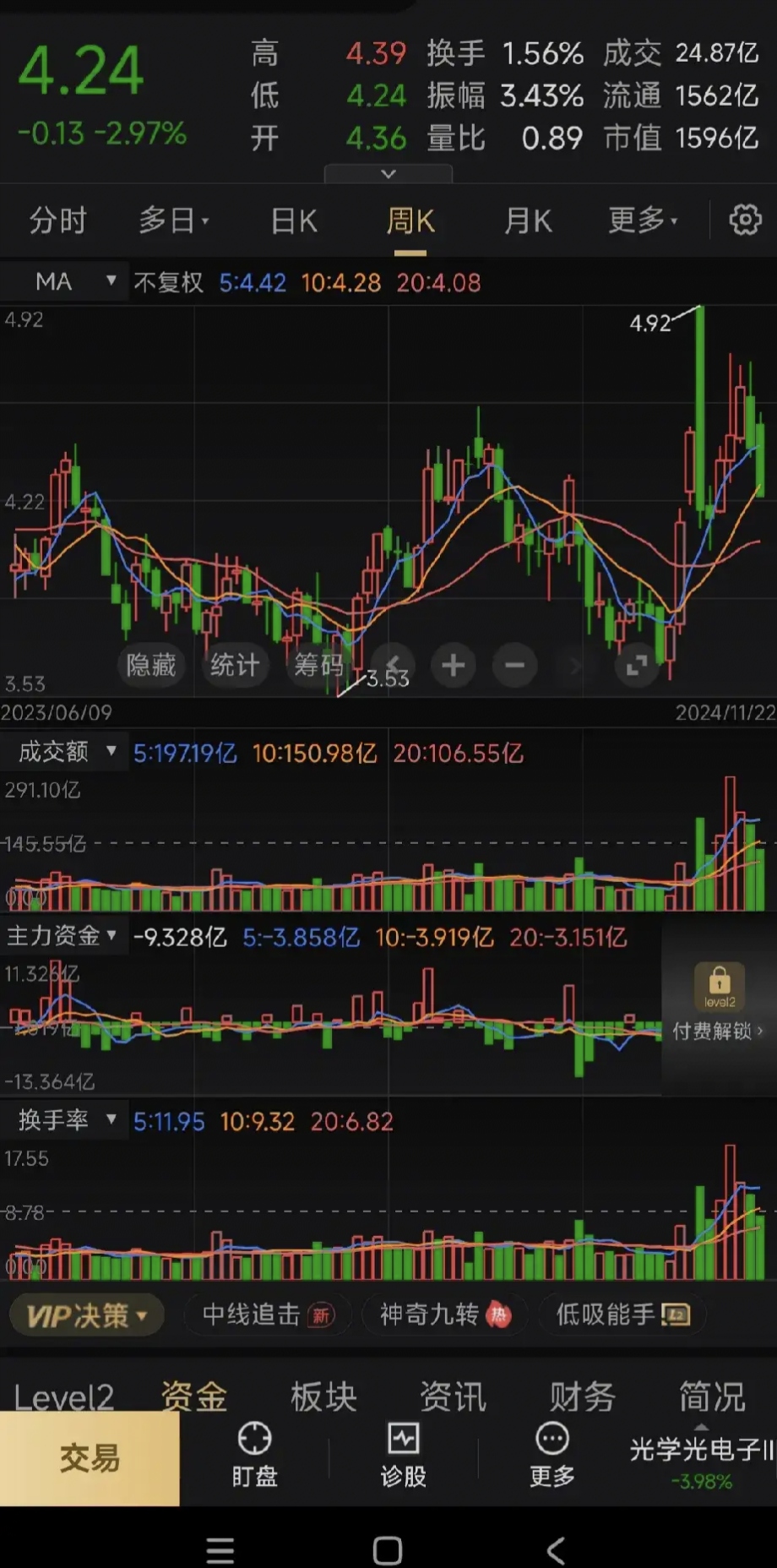This screenshot has width=777, height=1568.
Task: Zoom in on the candlestick chart
Action: 453,666
